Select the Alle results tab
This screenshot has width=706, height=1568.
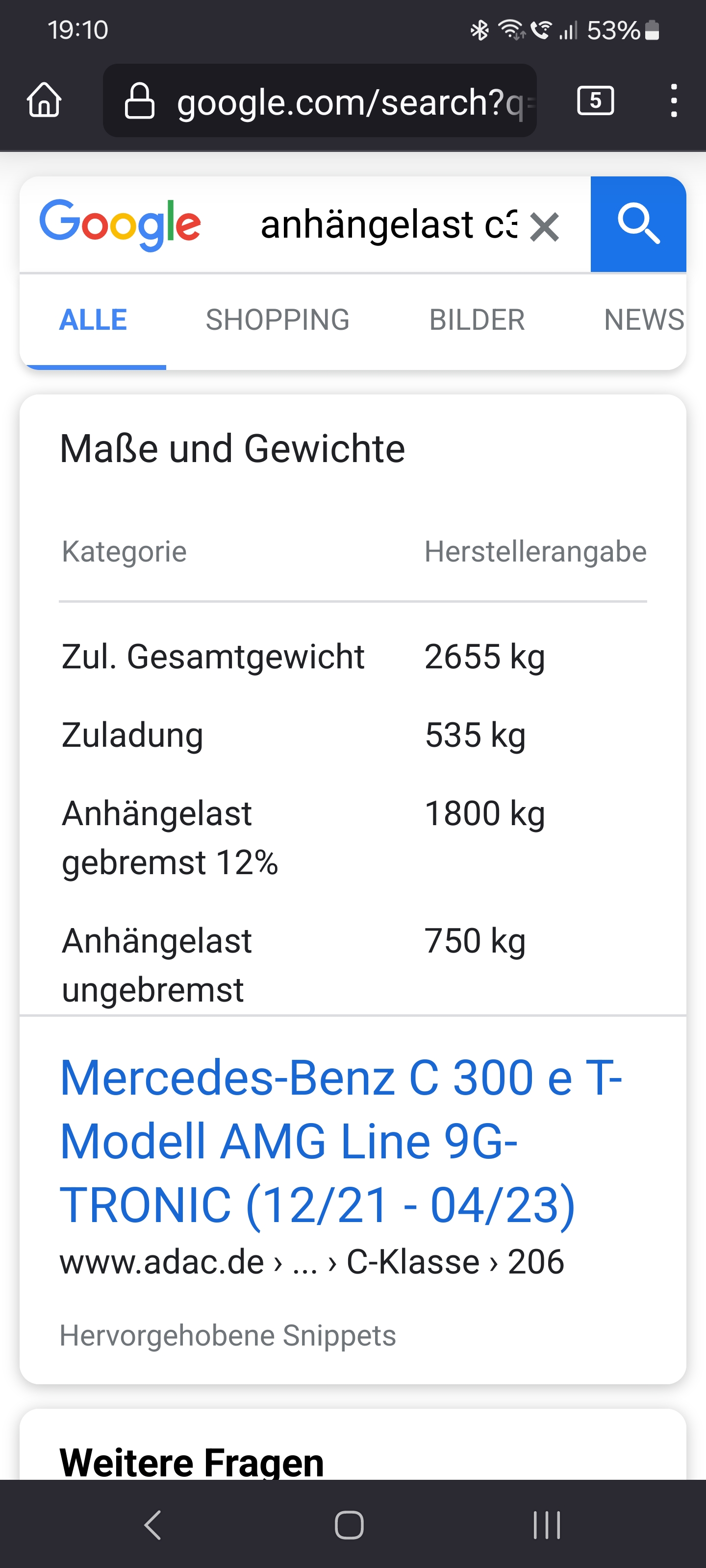[93, 320]
